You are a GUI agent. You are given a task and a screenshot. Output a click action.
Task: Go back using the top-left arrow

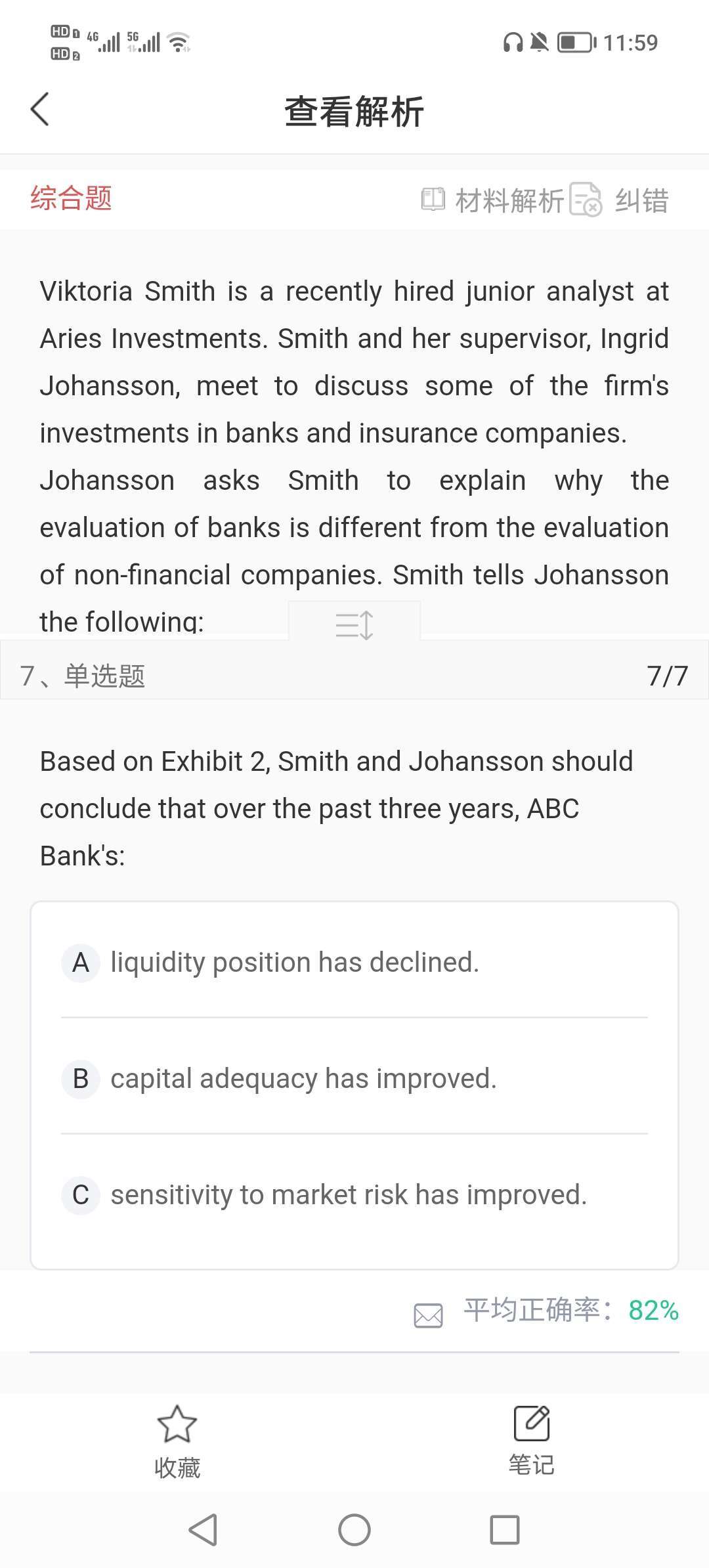click(40, 109)
